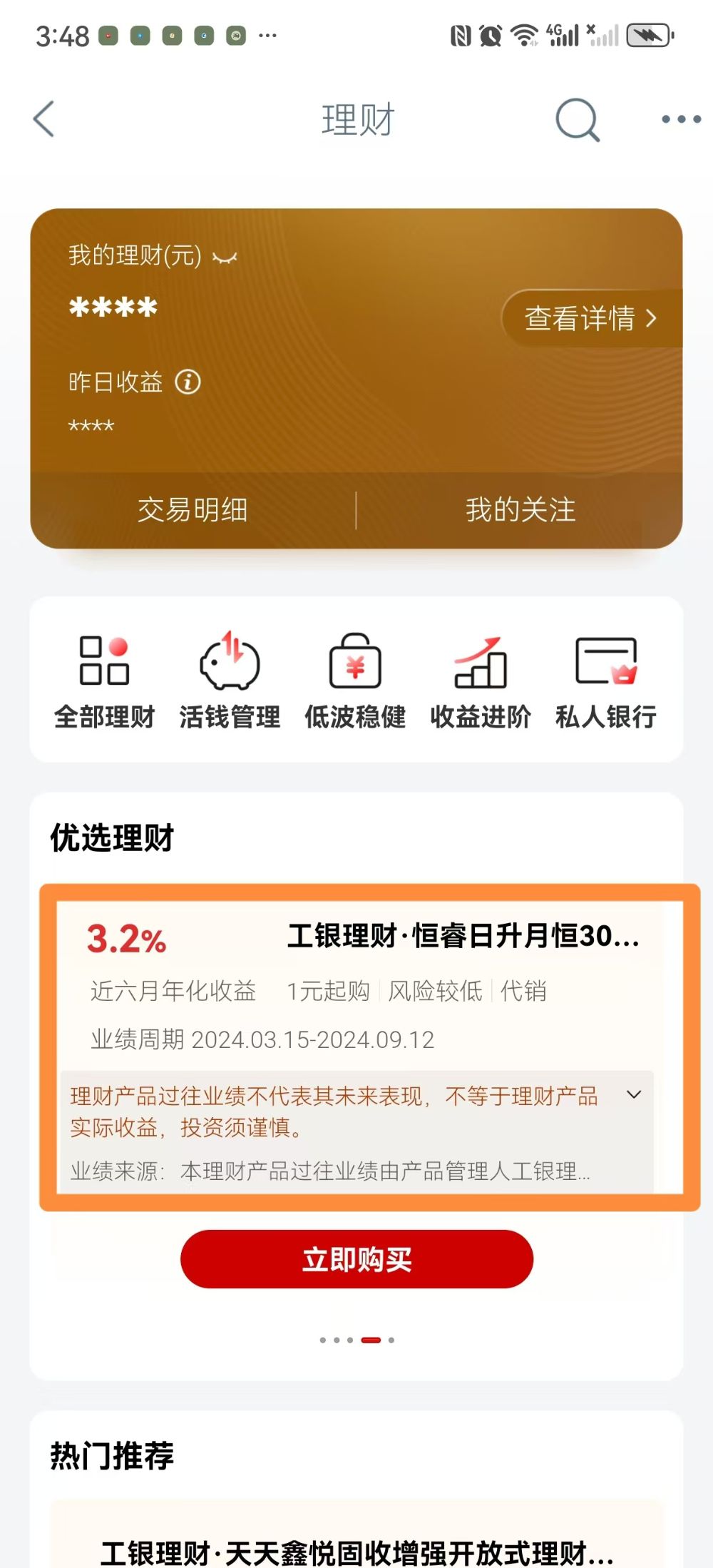
Task: Open 交易明细 transaction details
Action: (193, 510)
